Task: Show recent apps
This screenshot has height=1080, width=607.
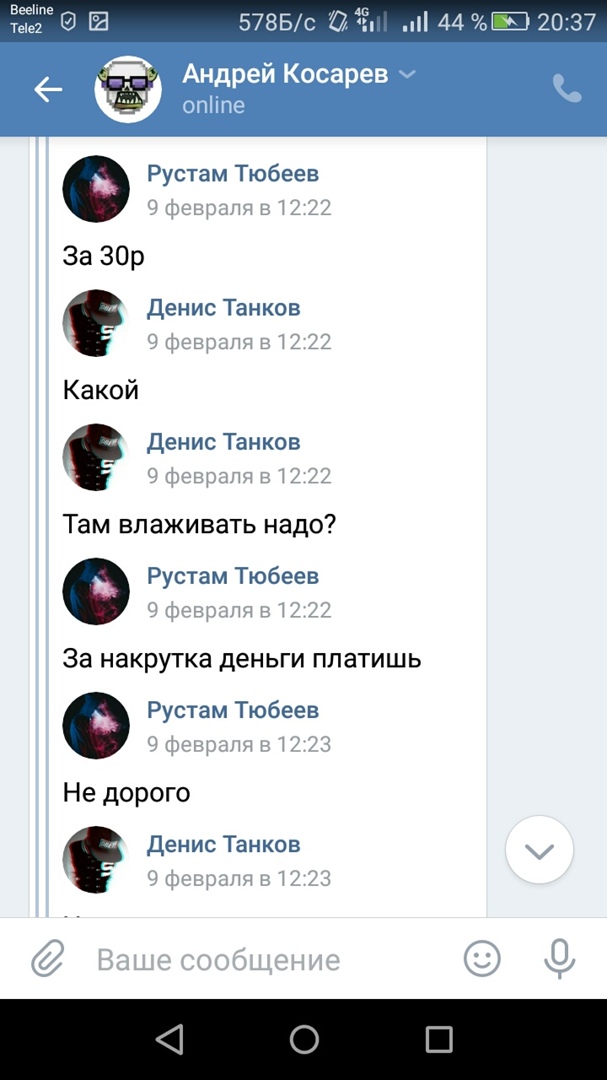Action: click(439, 1040)
